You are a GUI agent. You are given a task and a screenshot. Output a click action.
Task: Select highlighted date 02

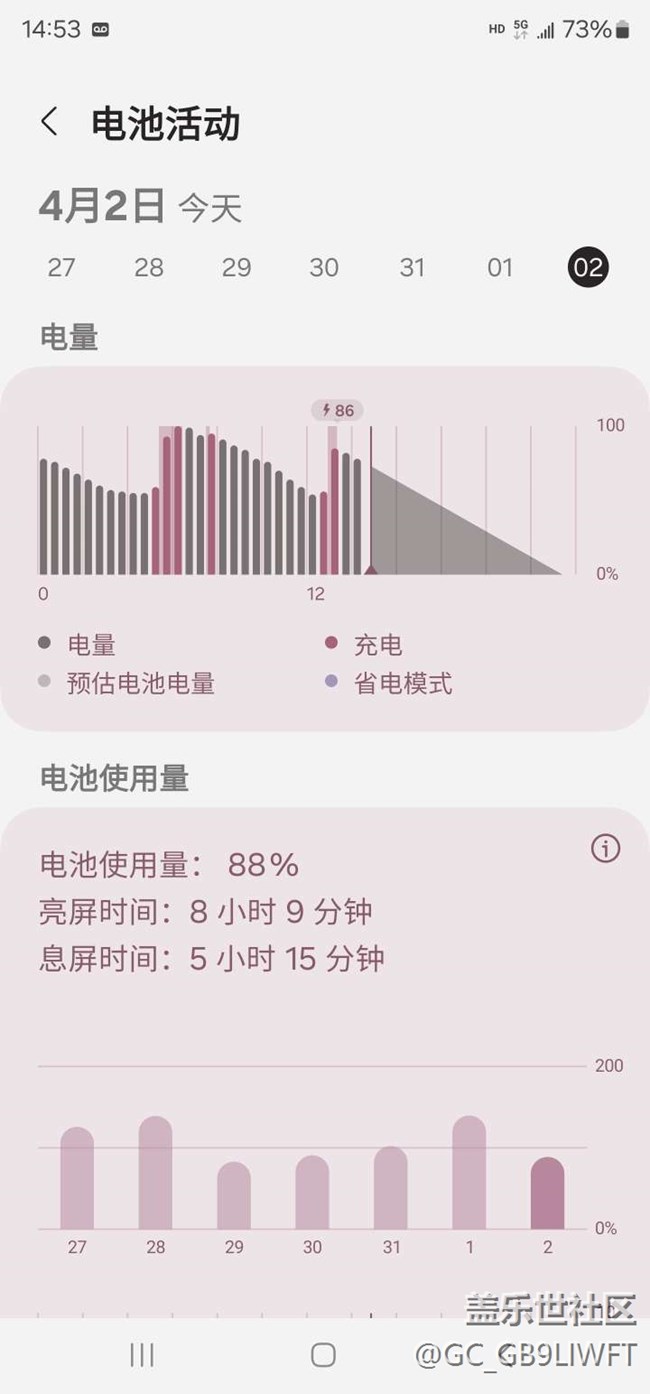coord(588,268)
